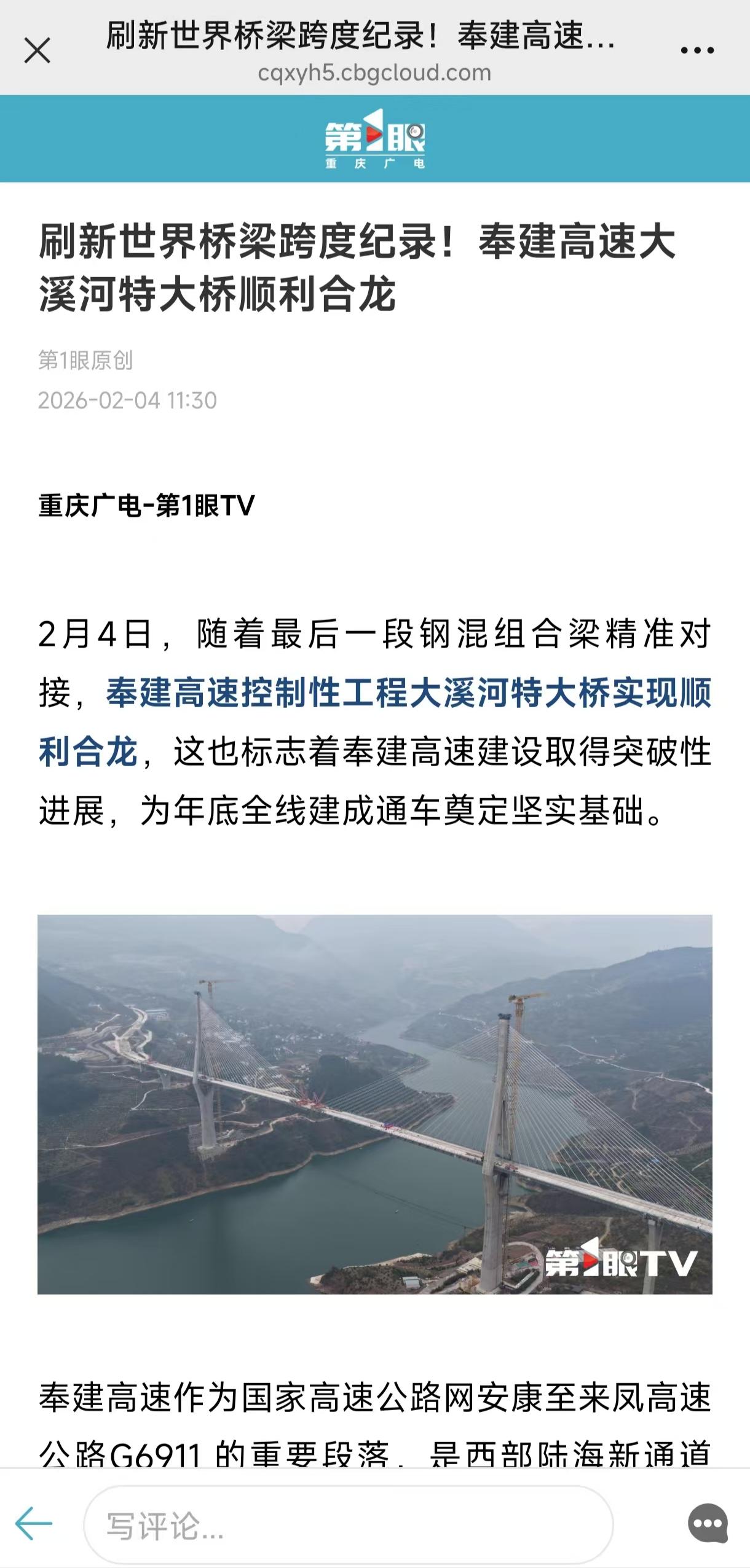Image resolution: width=750 pixels, height=1568 pixels.
Task: Open the comments bubble icon
Action: (708, 1524)
